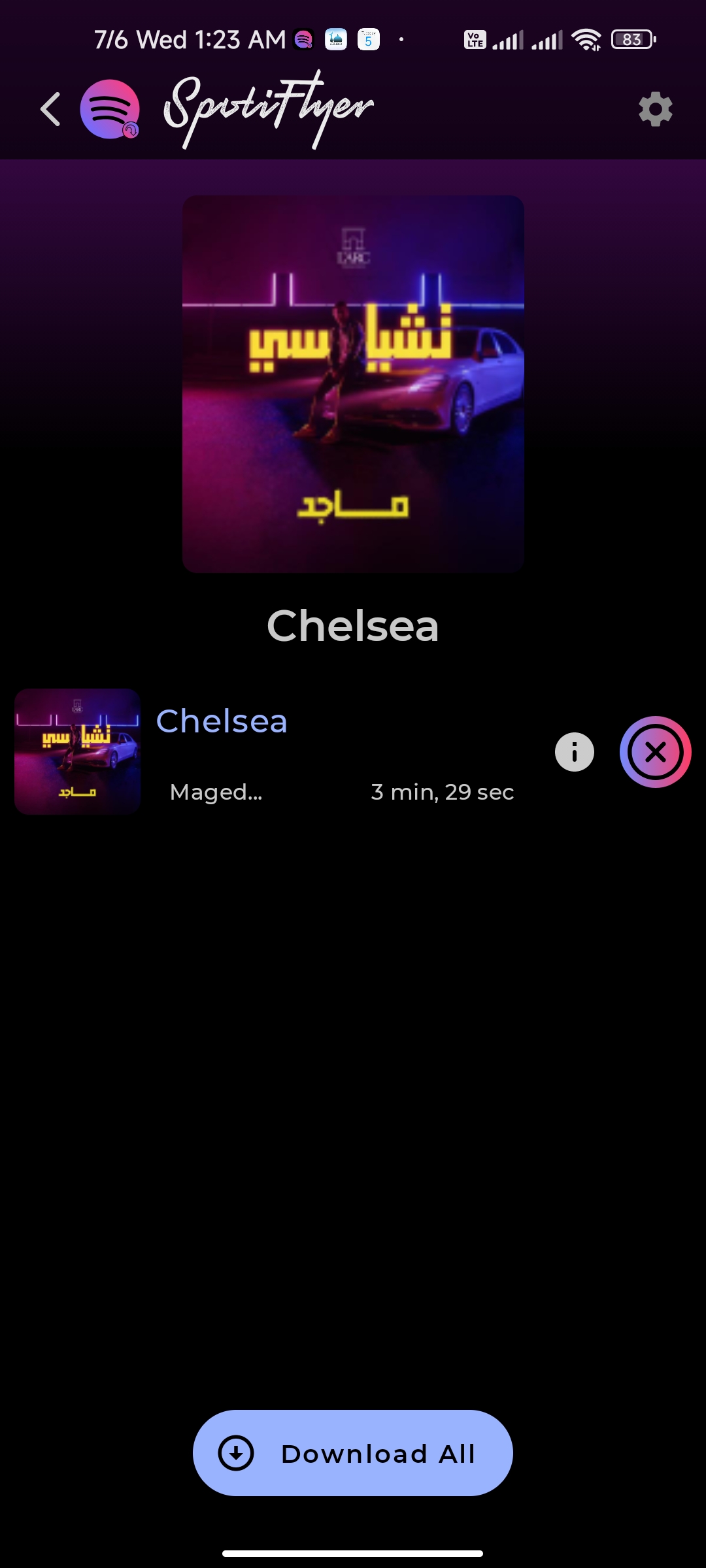
Task: Open the settings gear icon
Action: pyautogui.click(x=656, y=109)
